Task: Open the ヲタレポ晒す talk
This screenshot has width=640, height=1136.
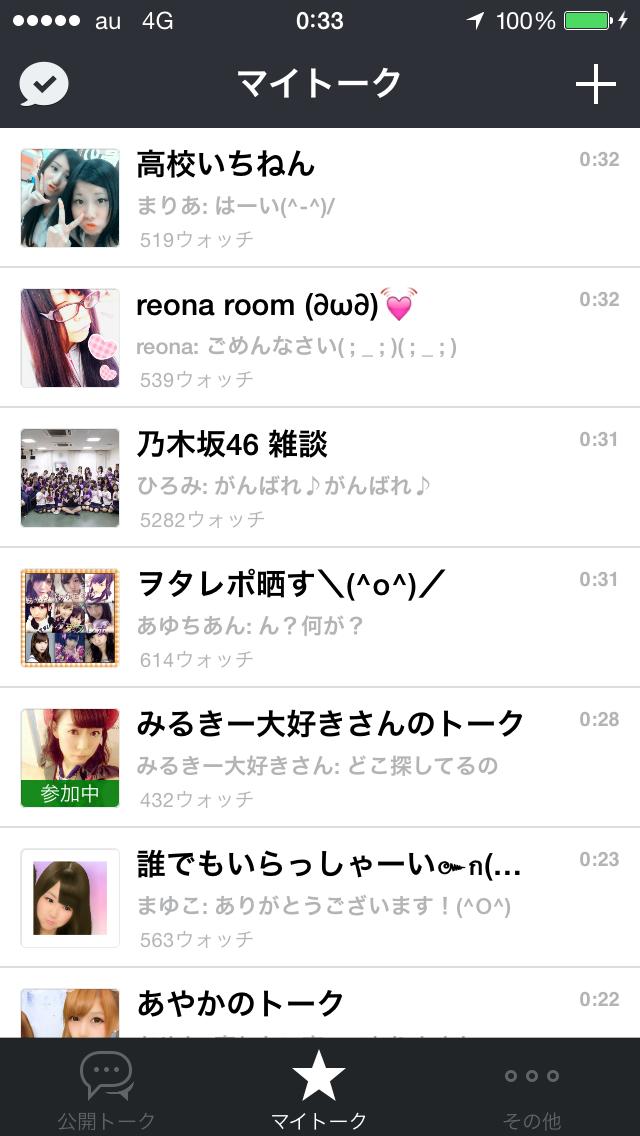Action: (320, 618)
